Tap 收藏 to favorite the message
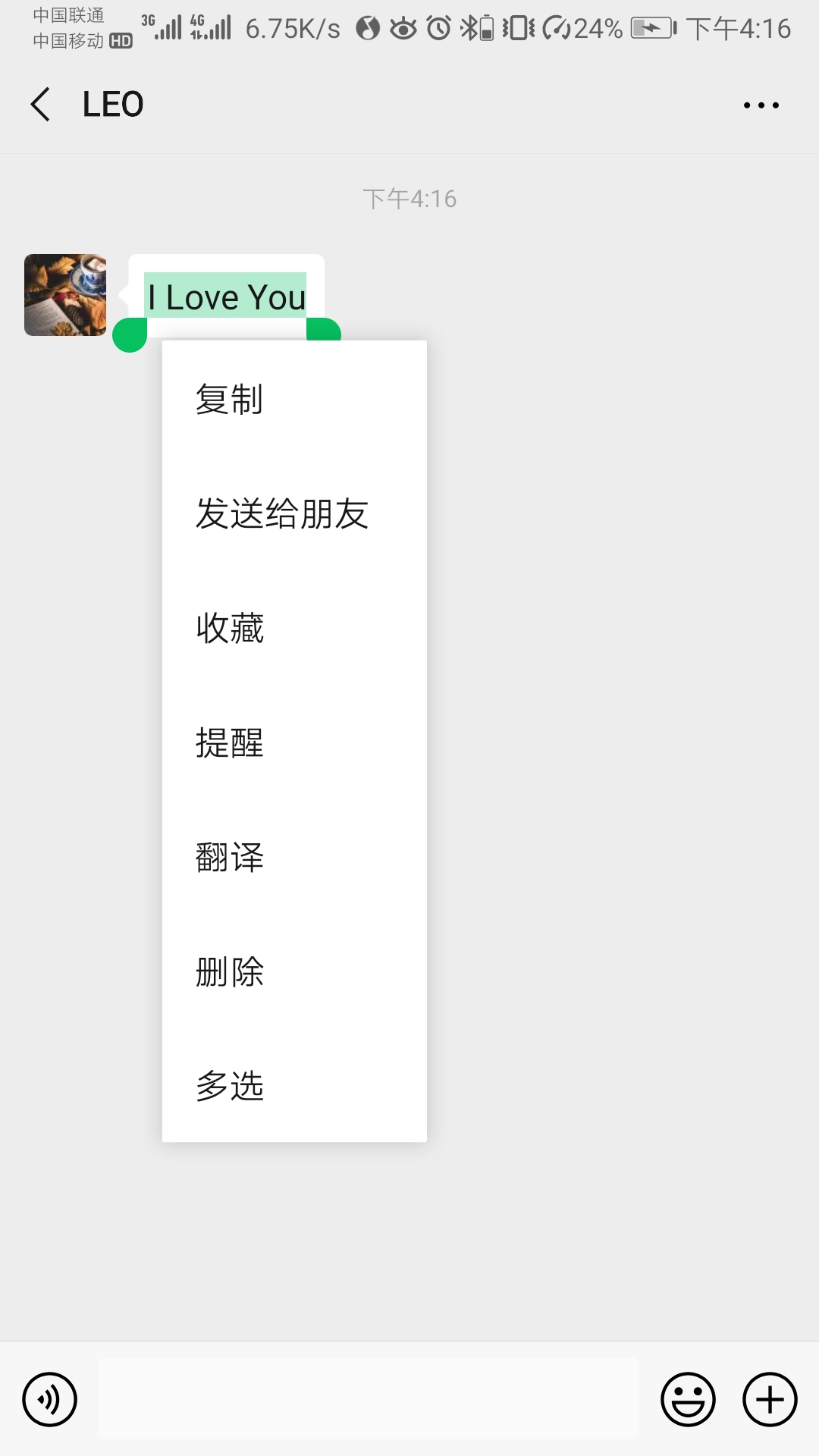The height and width of the screenshot is (1456, 819). pyautogui.click(x=229, y=628)
